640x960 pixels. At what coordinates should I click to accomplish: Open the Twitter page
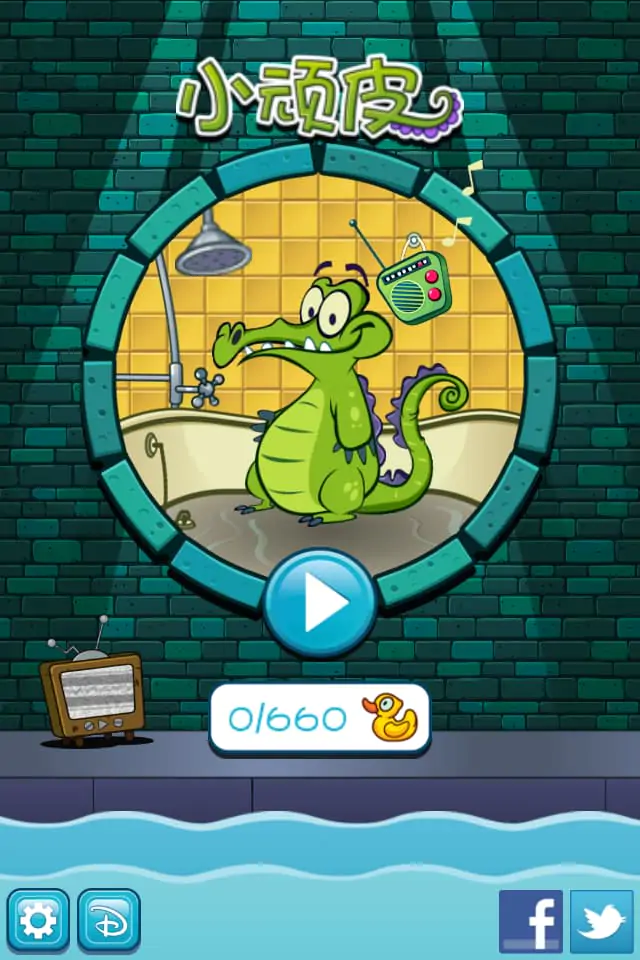tap(602, 920)
